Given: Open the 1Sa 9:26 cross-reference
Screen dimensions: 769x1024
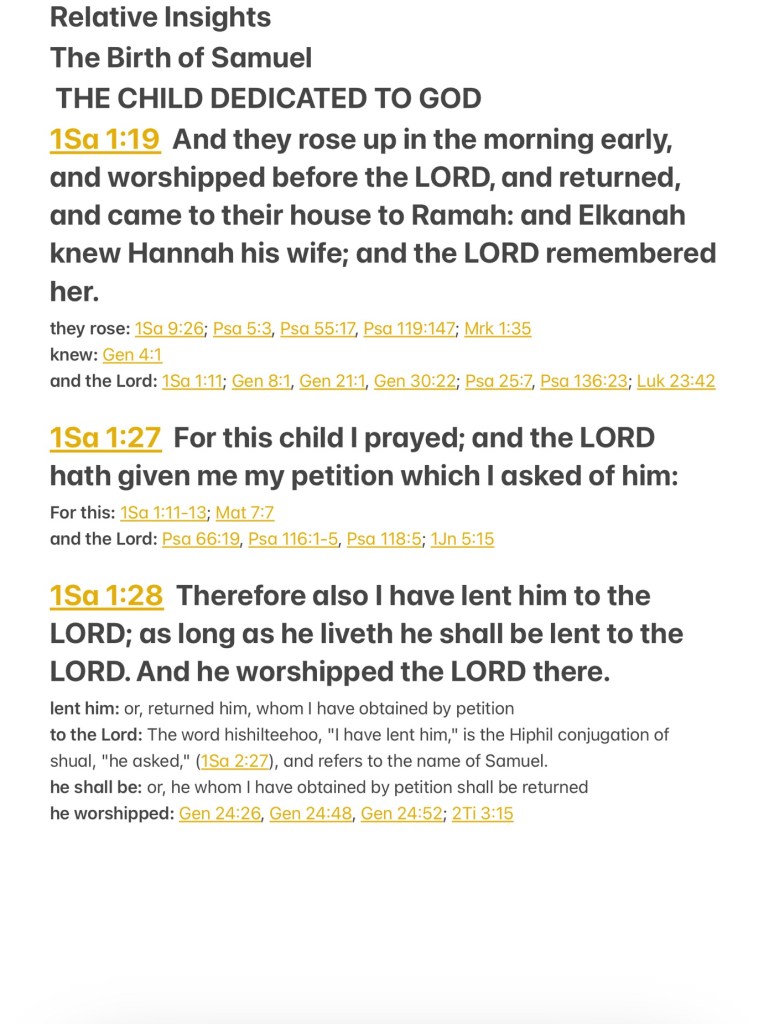Looking at the screenshot, I should click(x=169, y=328).
